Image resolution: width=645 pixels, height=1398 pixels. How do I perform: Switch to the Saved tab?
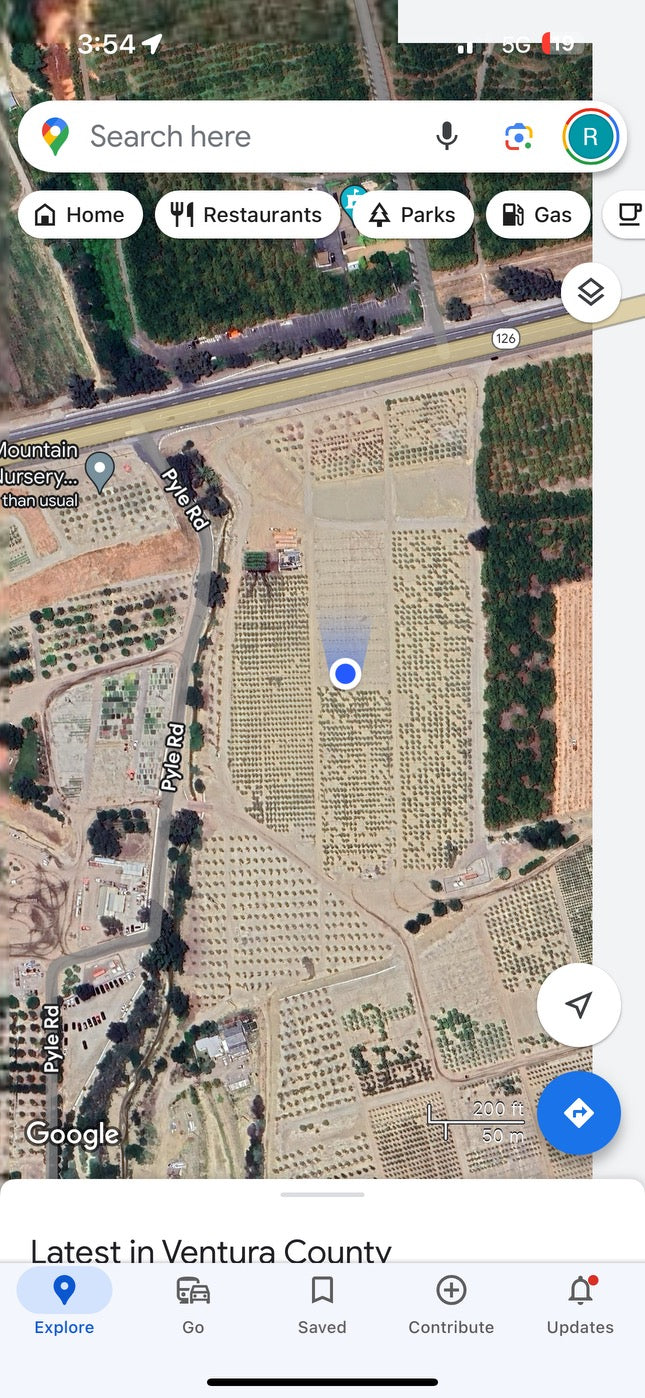pos(322,1305)
